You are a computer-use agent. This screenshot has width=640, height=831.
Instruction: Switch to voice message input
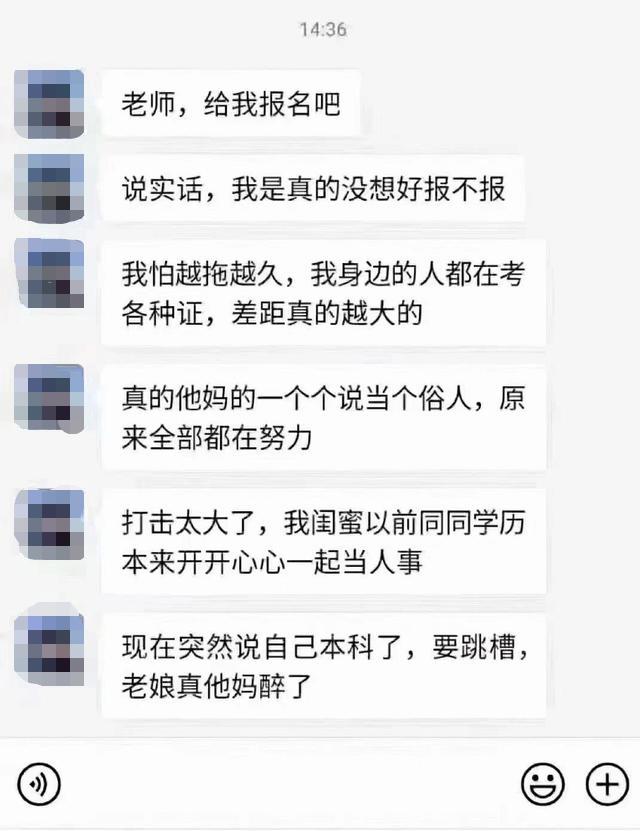[x=39, y=784]
